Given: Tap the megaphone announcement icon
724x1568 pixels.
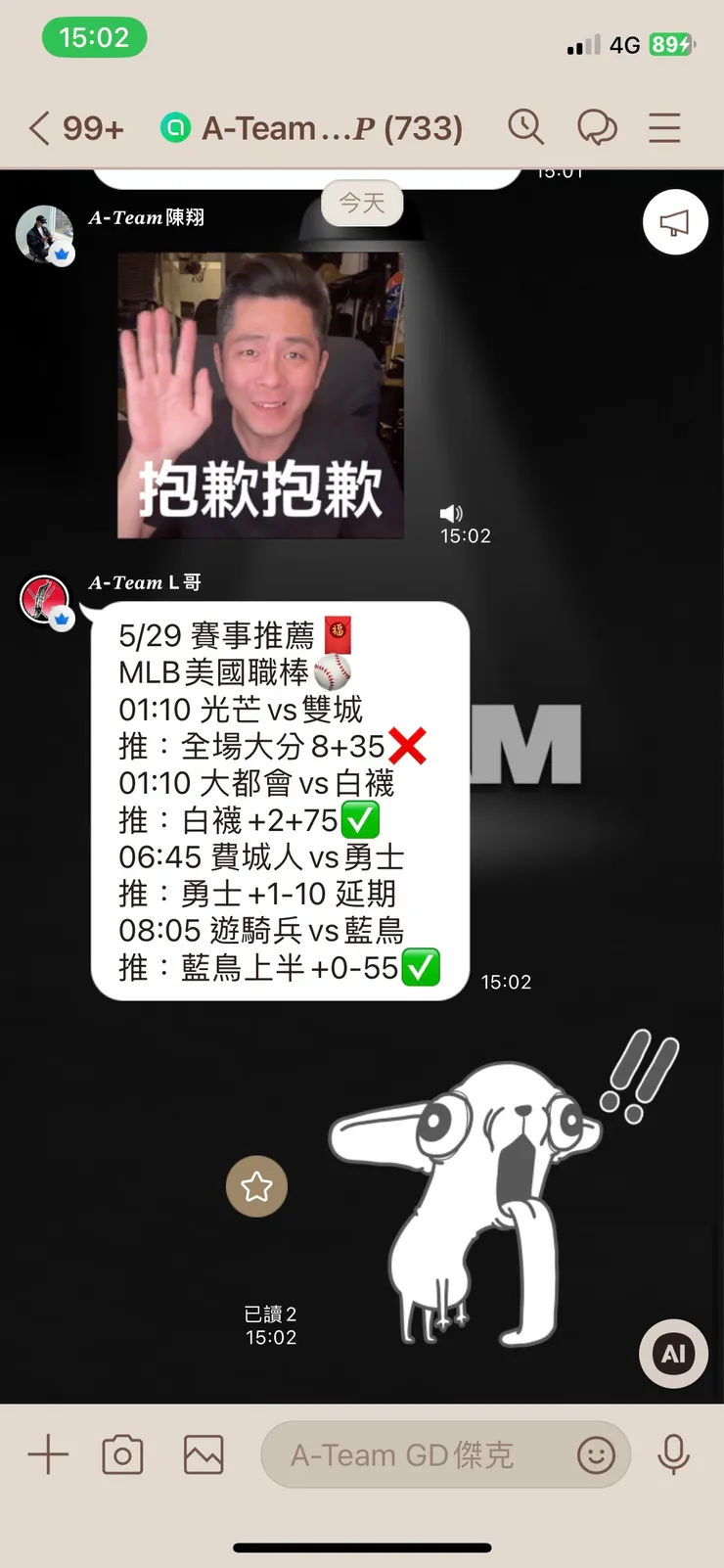Looking at the screenshot, I should (x=674, y=222).
